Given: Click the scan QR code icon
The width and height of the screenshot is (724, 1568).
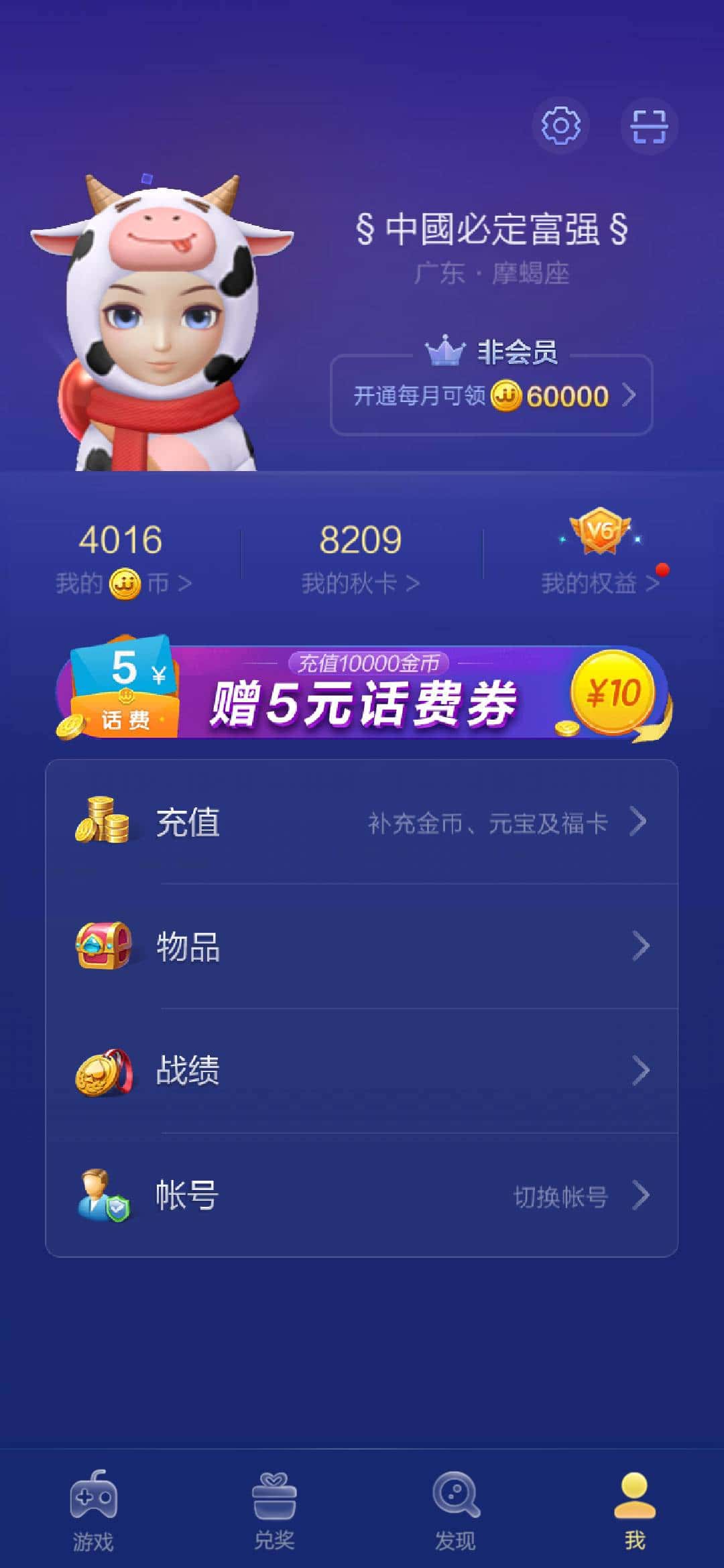Looking at the screenshot, I should click(649, 126).
